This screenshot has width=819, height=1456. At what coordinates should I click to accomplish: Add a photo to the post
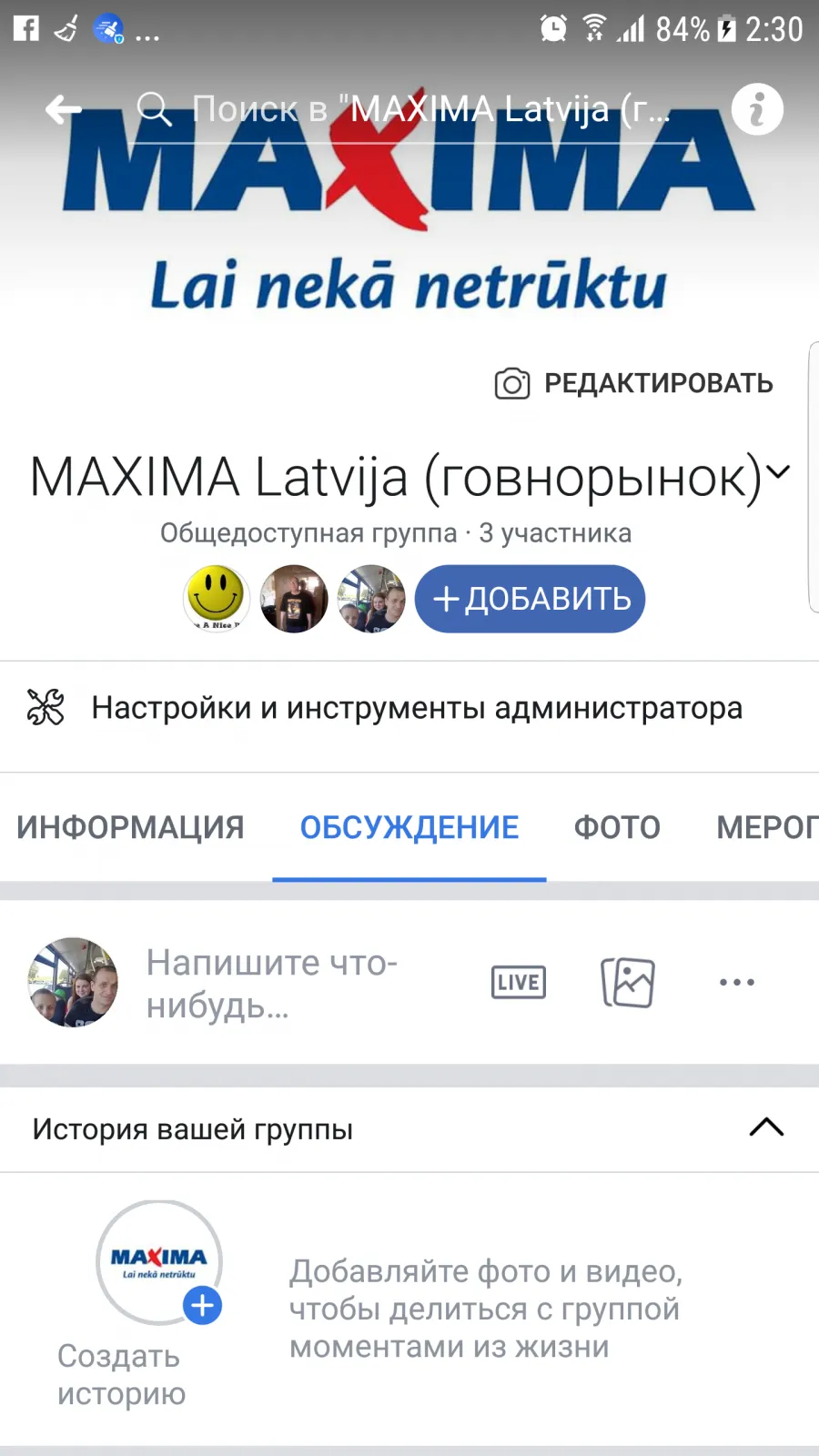tap(628, 982)
